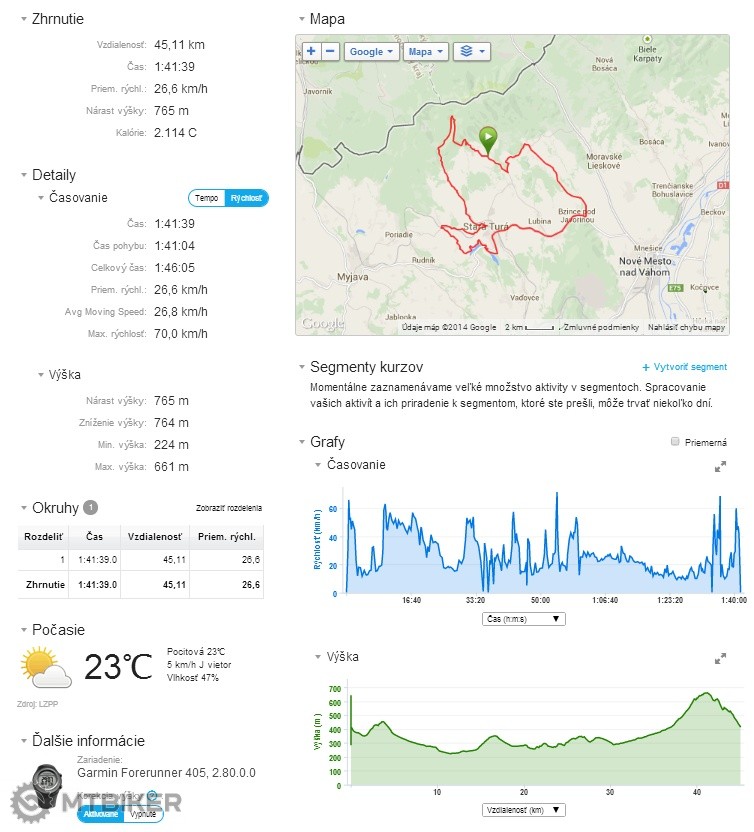The image size is (754, 832).
Task: Select Rýchlosť in the timing switch
Action: pyautogui.click(x=246, y=198)
